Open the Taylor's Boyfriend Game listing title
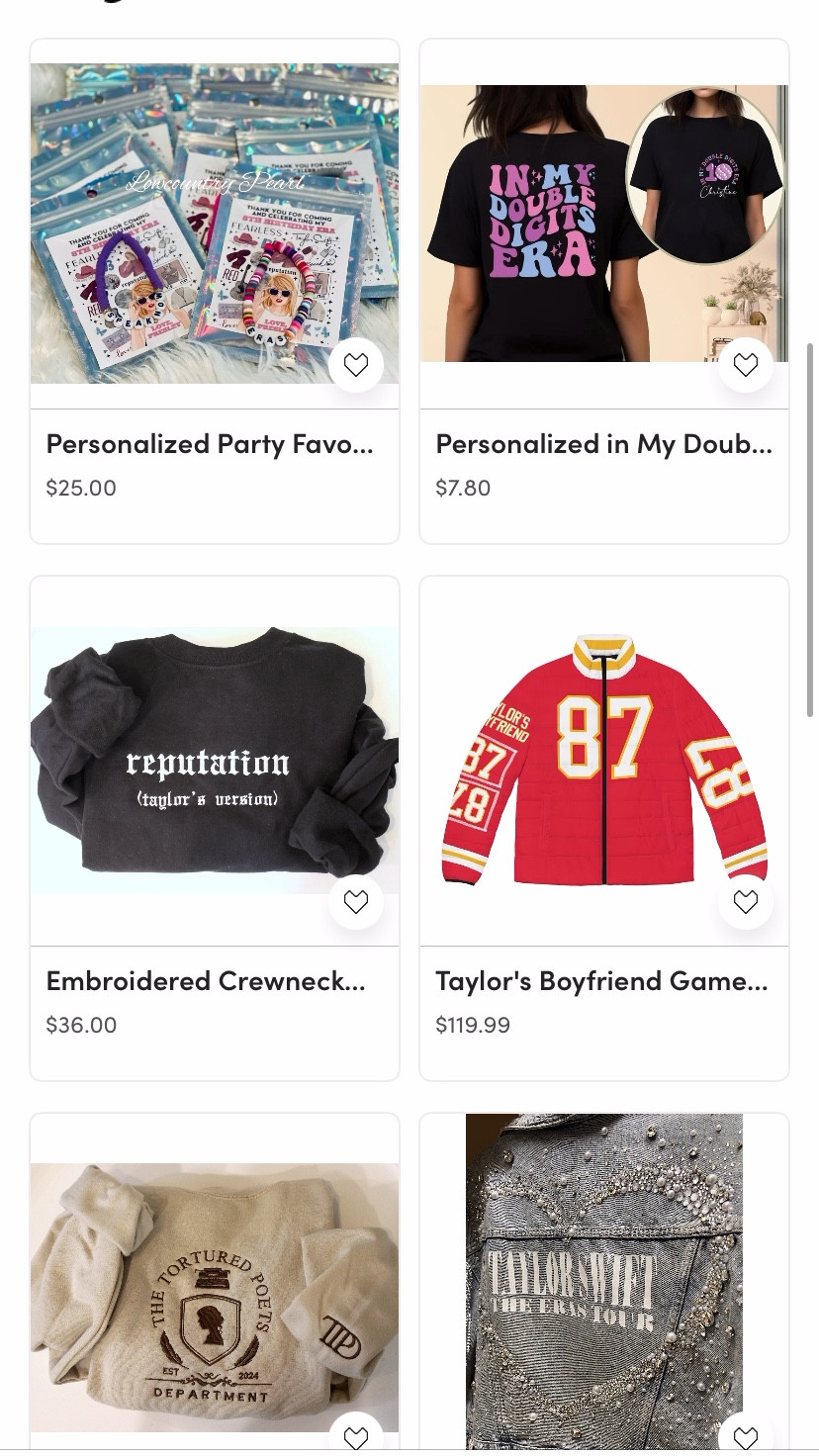This screenshot has width=819, height=1456. click(x=601, y=980)
